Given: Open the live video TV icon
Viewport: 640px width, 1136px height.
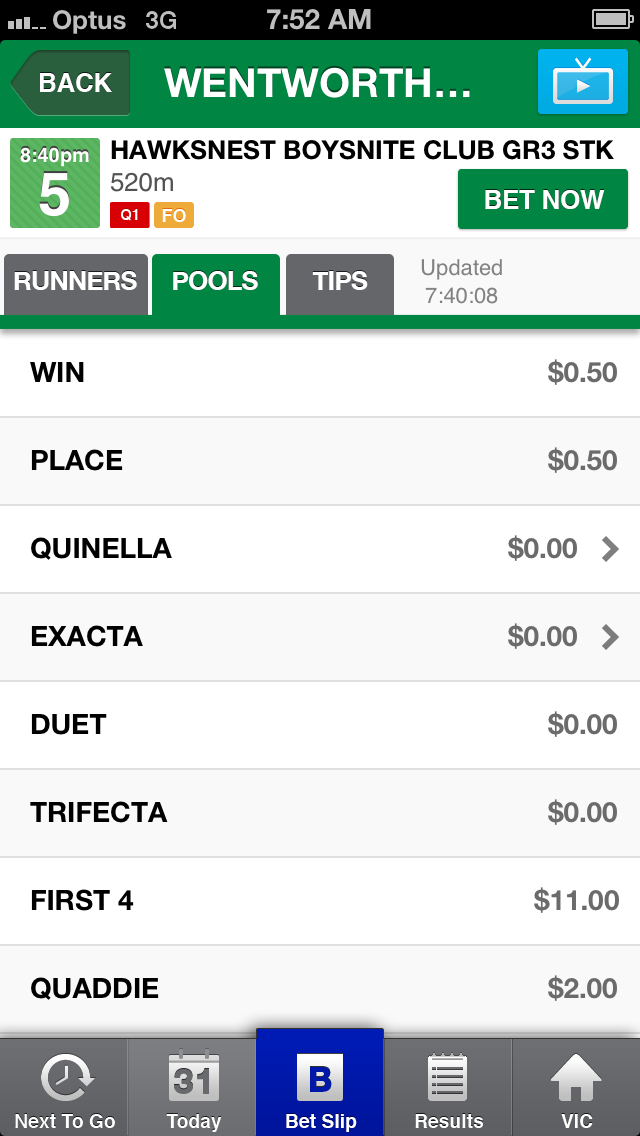Looking at the screenshot, I should (x=582, y=82).
